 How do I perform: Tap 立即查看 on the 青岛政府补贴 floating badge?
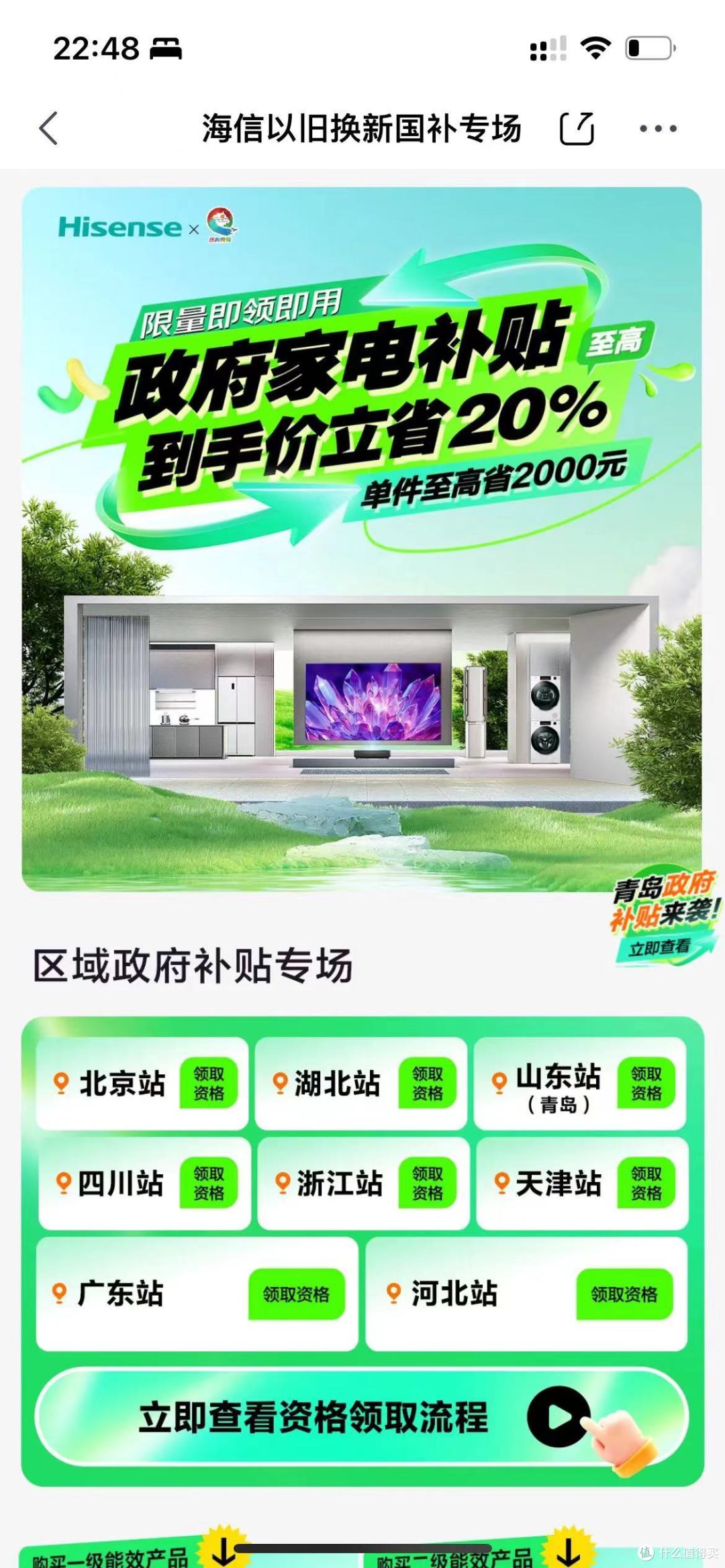click(659, 947)
